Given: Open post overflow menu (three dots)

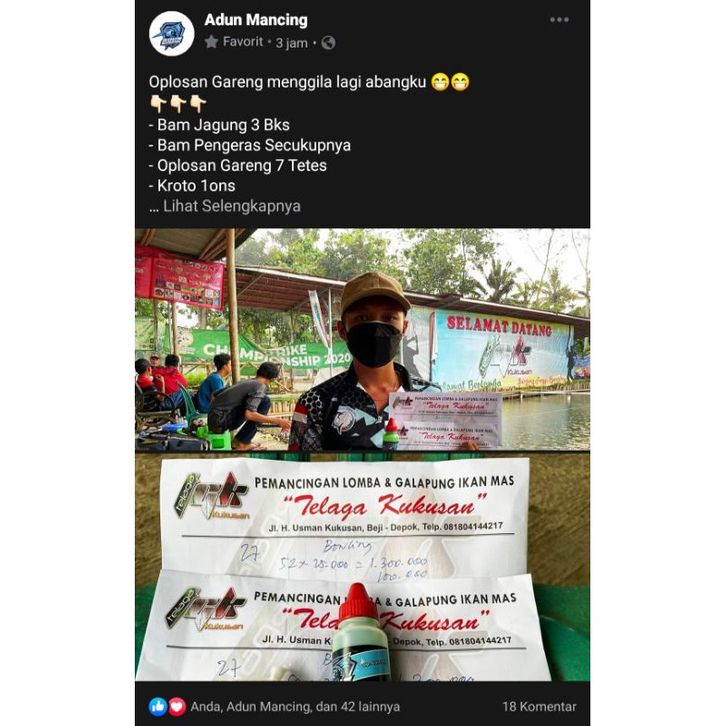Looking at the screenshot, I should point(559,20).
